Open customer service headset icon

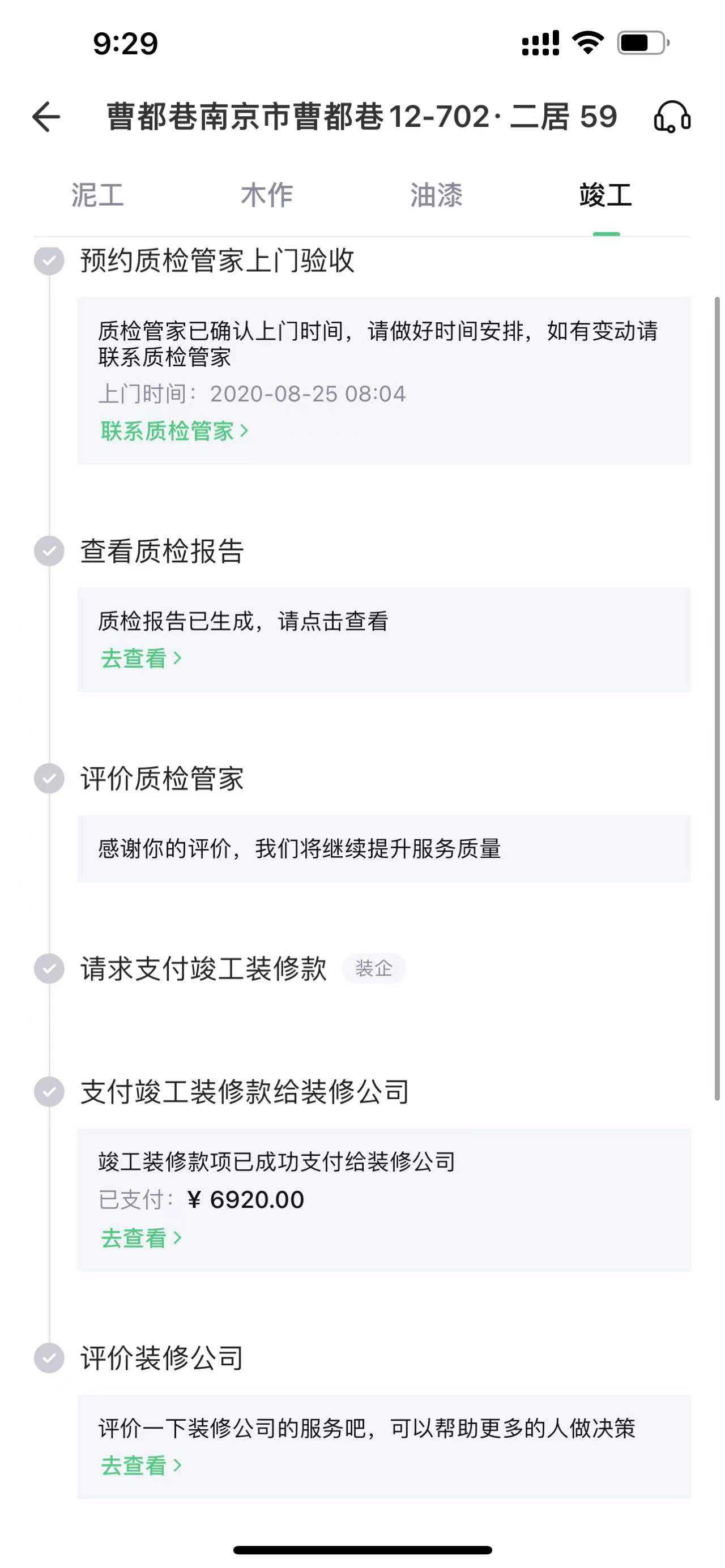671,117
